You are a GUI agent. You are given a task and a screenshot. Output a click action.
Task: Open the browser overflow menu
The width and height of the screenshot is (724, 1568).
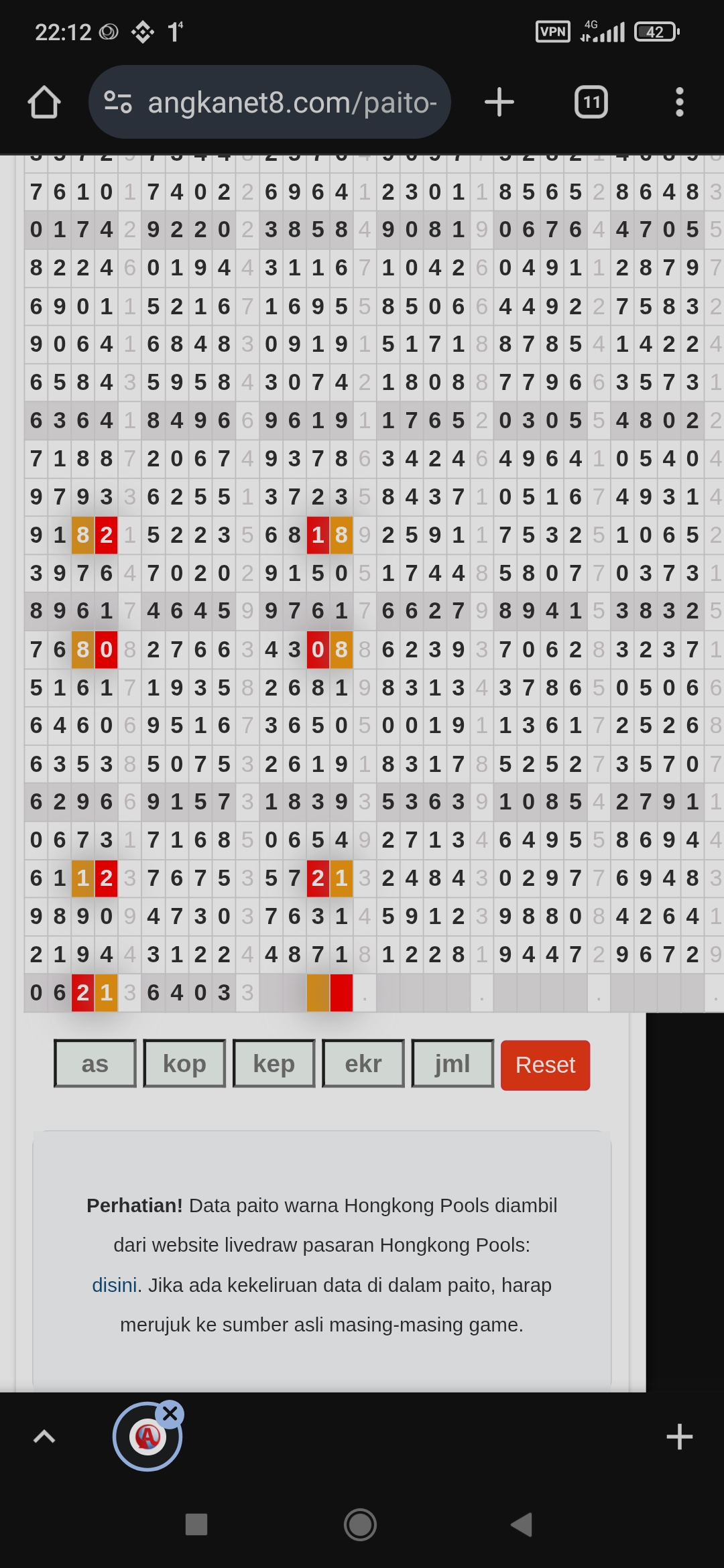679,103
